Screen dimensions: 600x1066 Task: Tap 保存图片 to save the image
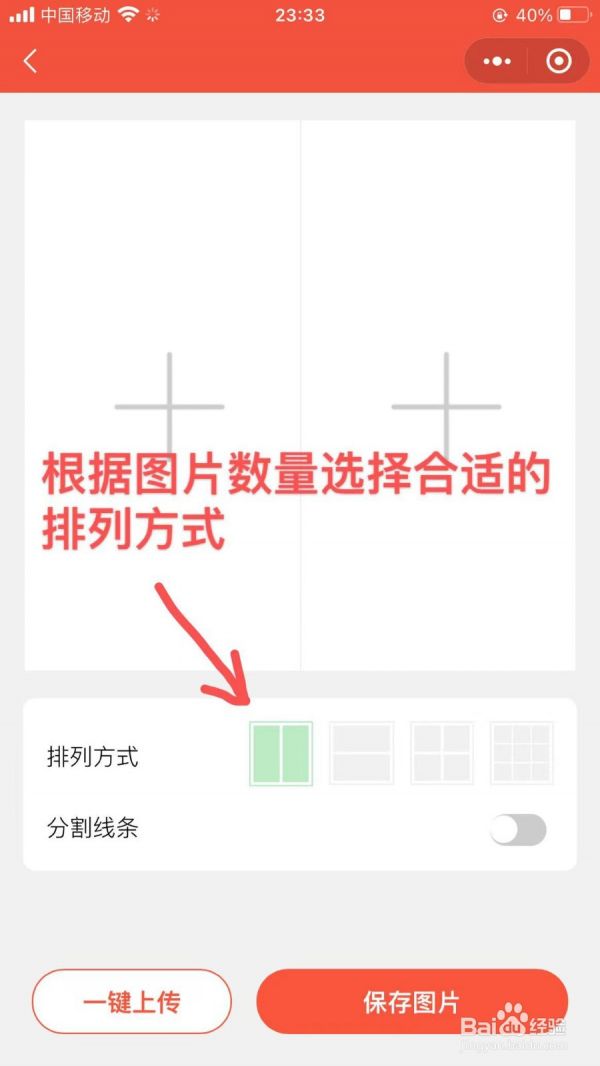[x=412, y=1001]
